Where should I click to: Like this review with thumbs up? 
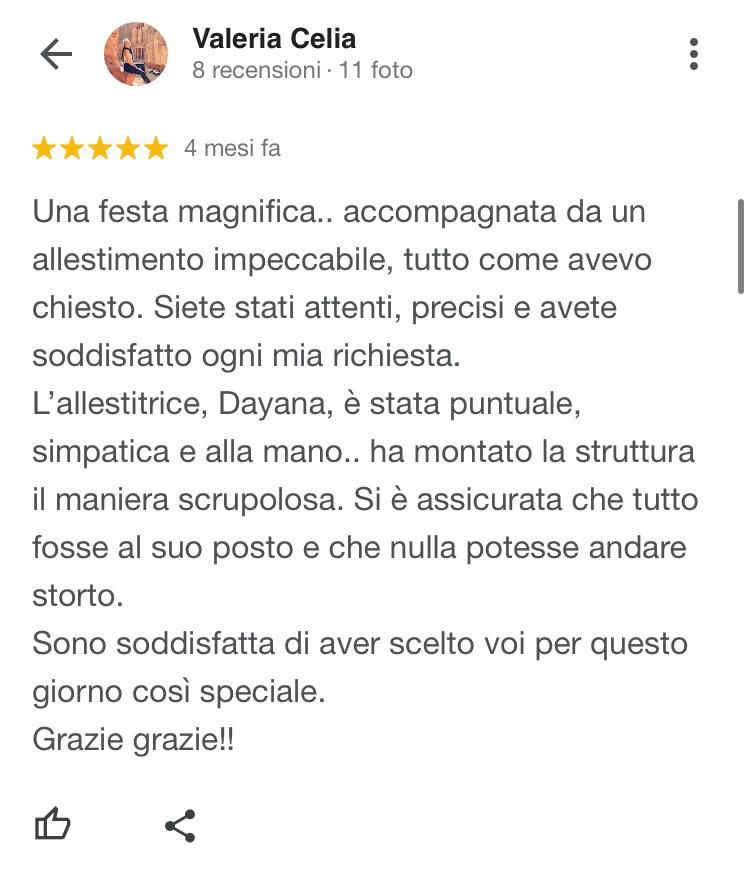coord(53,825)
